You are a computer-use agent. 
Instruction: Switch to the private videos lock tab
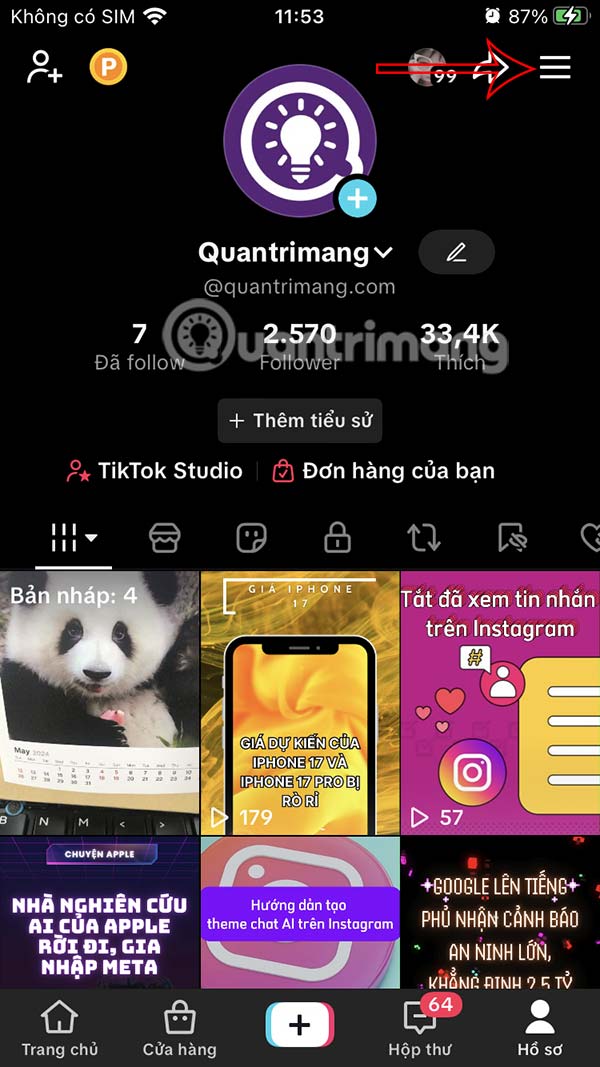click(337, 538)
